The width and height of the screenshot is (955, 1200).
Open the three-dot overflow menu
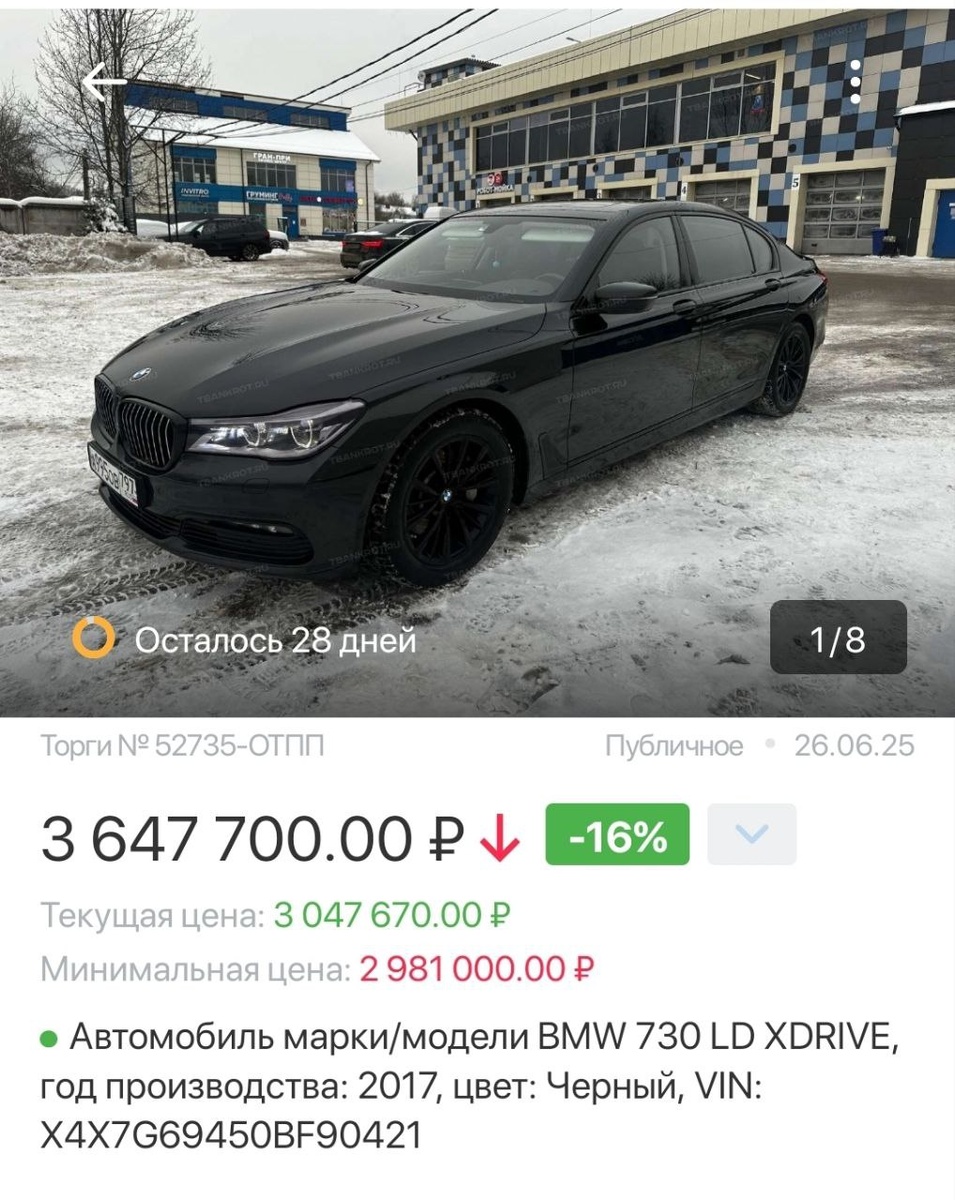(x=855, y=82)
